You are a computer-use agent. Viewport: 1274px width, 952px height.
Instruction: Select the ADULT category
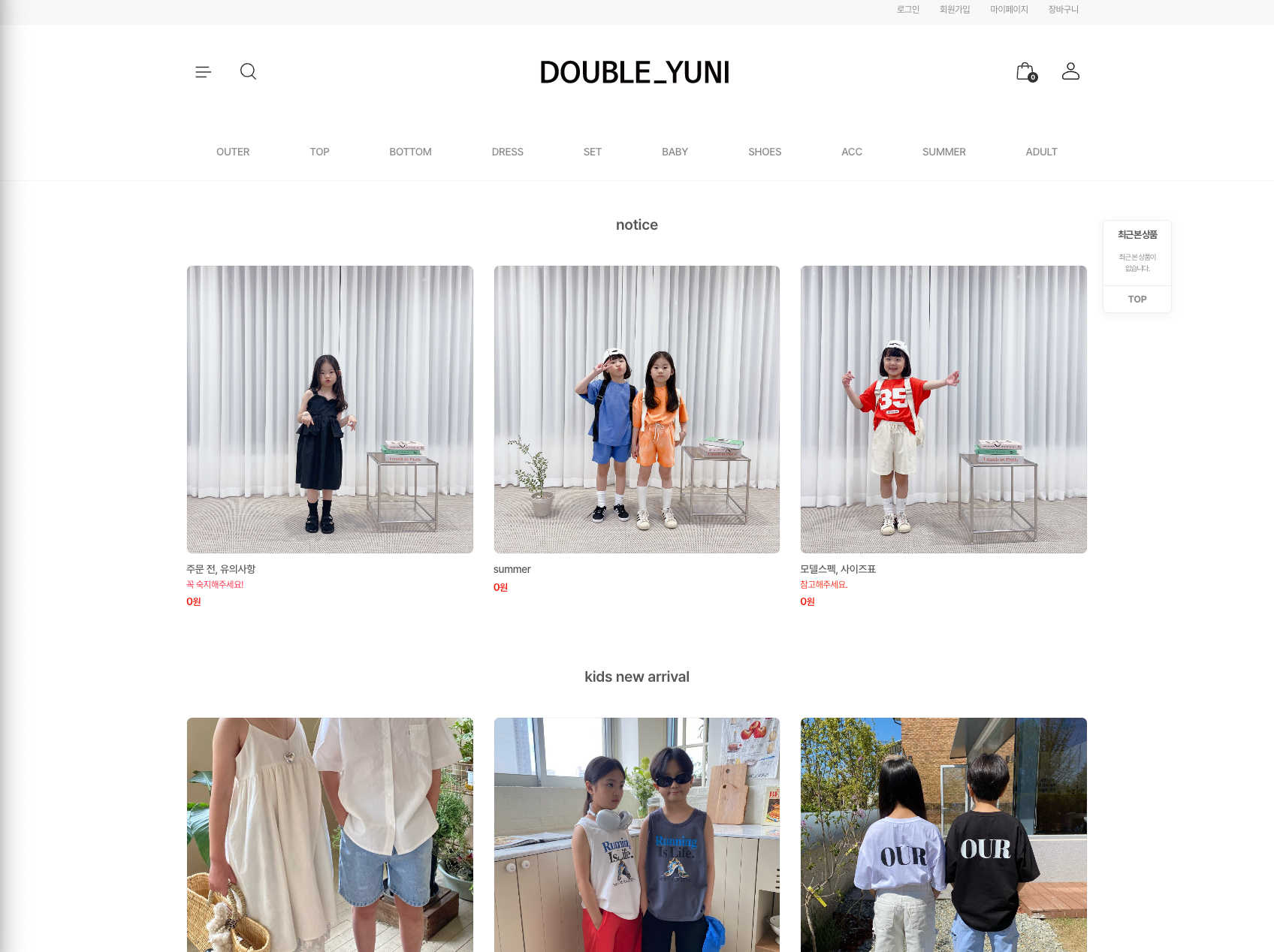1041,152
